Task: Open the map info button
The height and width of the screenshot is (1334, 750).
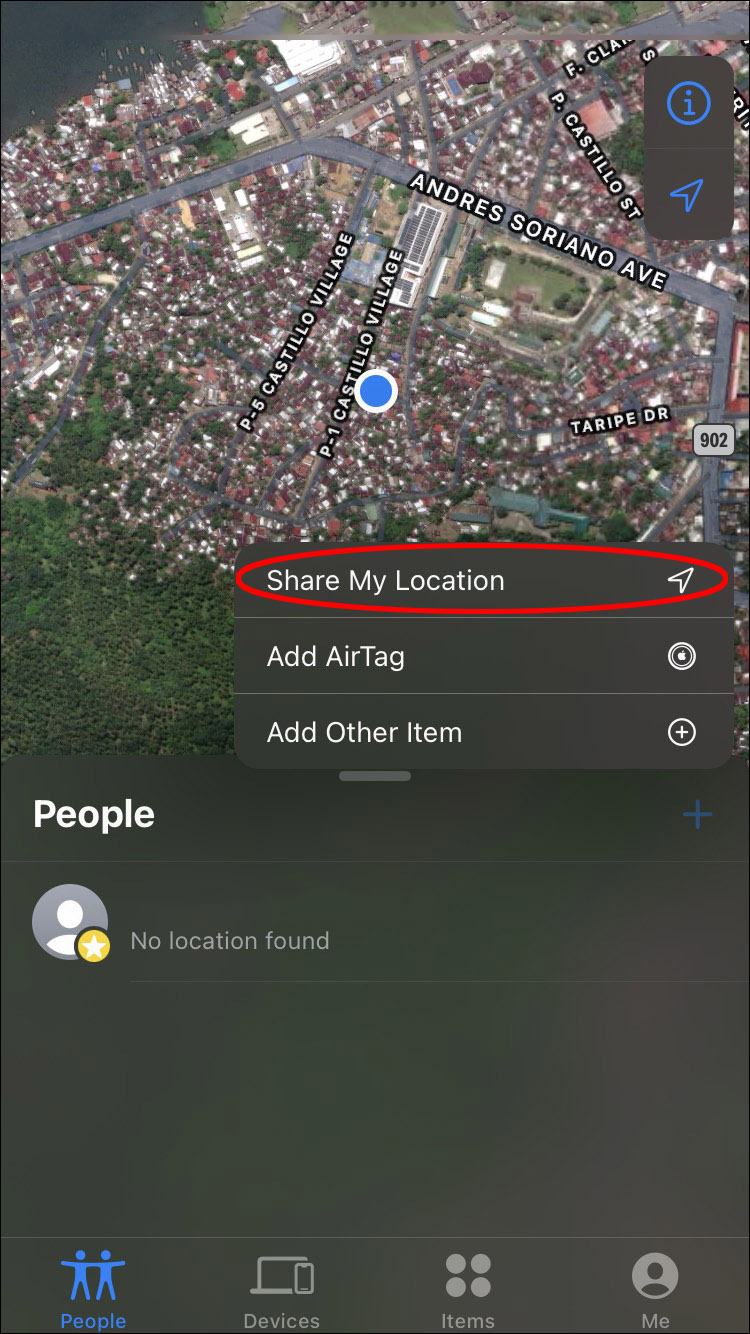Action: point(688,103)
